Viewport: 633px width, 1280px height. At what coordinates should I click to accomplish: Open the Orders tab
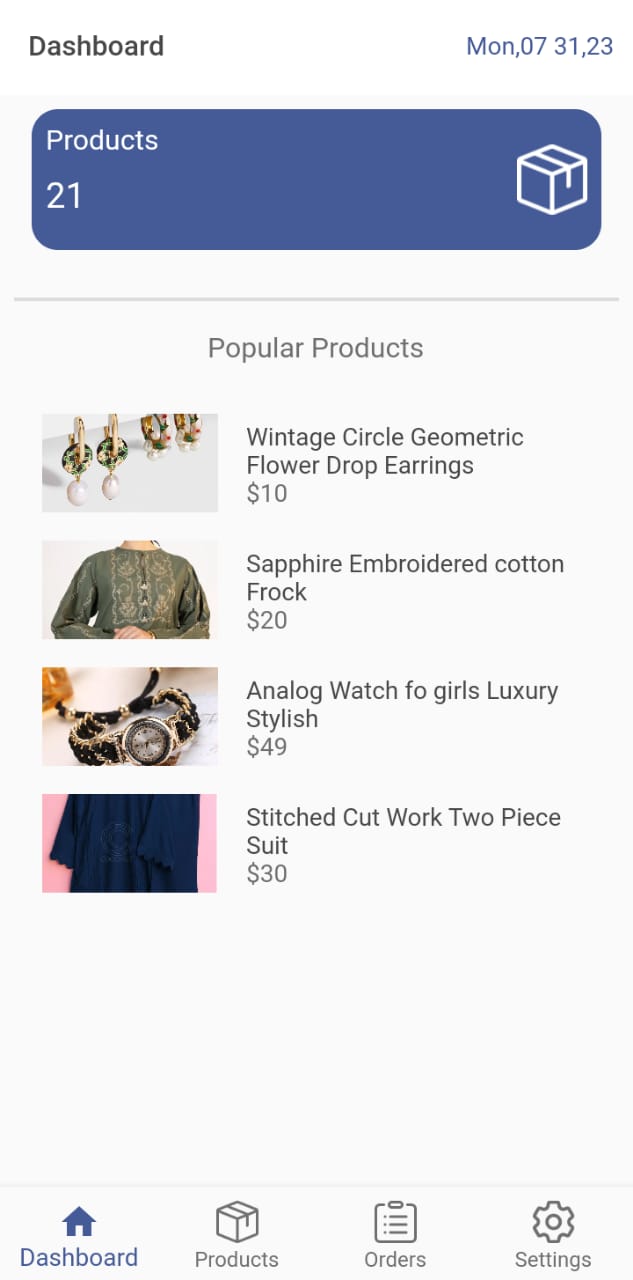395,1236
